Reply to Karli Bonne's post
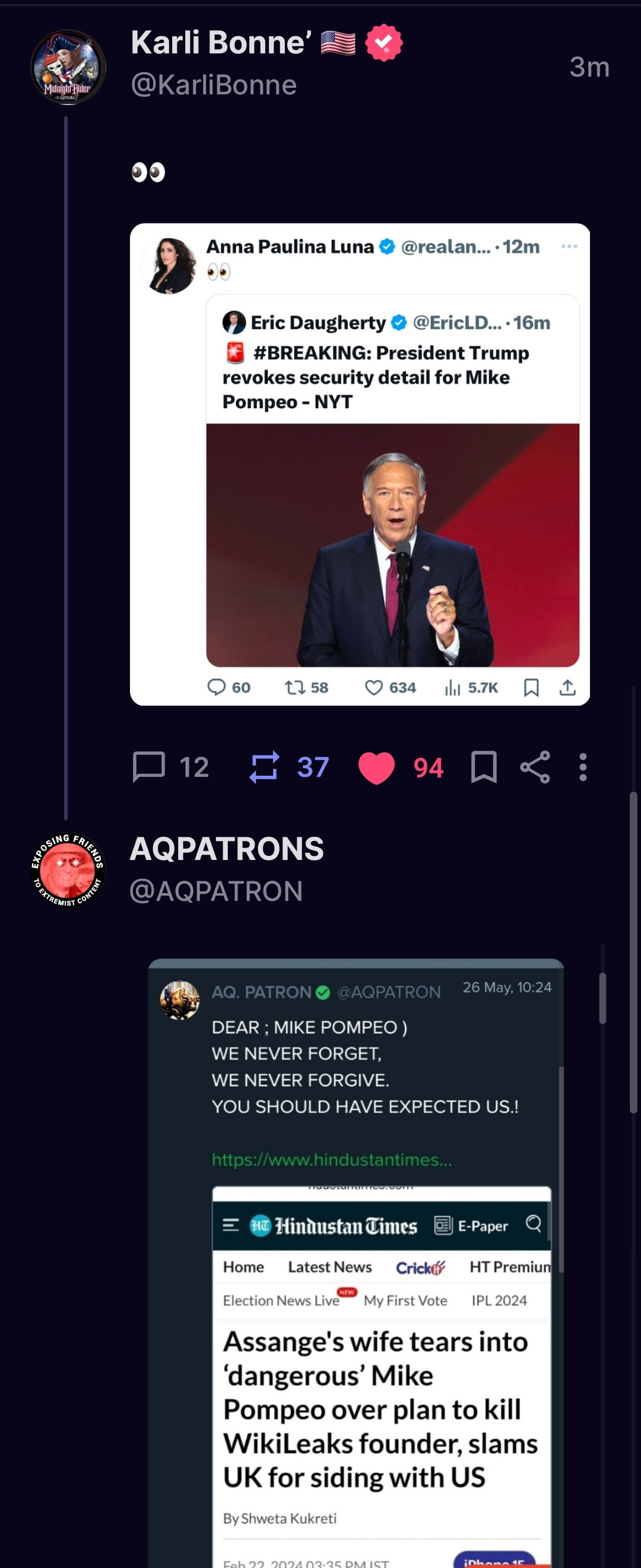The width and height of the screenshot is (641, 1568). pyautogui.click(x=149, y=766)
